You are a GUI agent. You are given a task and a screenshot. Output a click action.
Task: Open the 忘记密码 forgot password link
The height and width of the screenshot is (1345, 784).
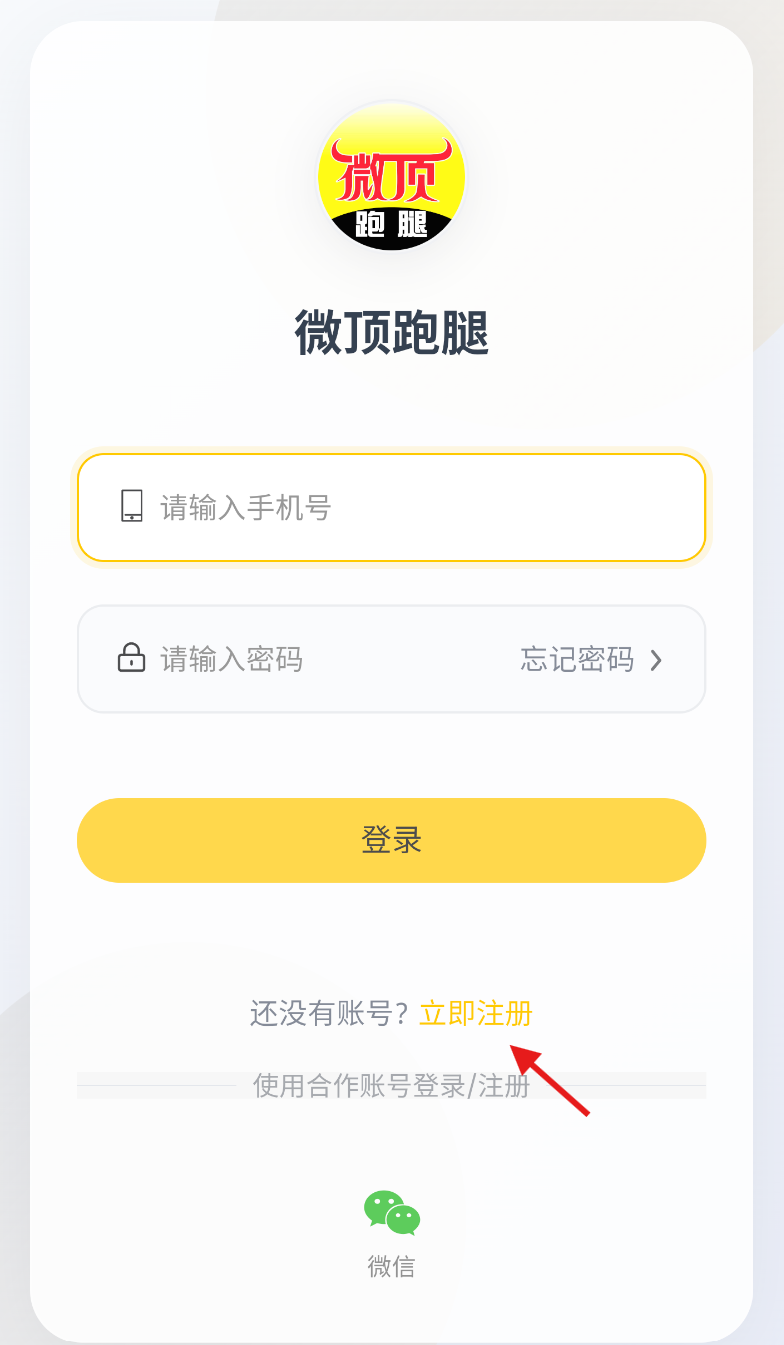tap(590, 659)
